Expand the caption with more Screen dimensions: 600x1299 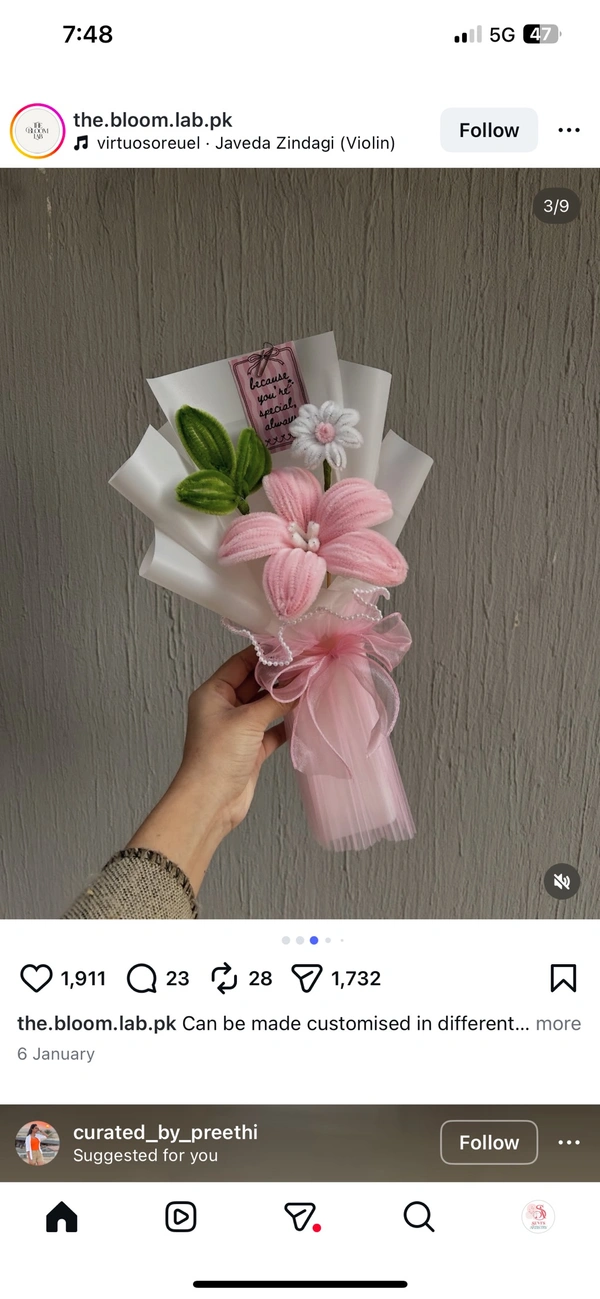coord(558,1023)
